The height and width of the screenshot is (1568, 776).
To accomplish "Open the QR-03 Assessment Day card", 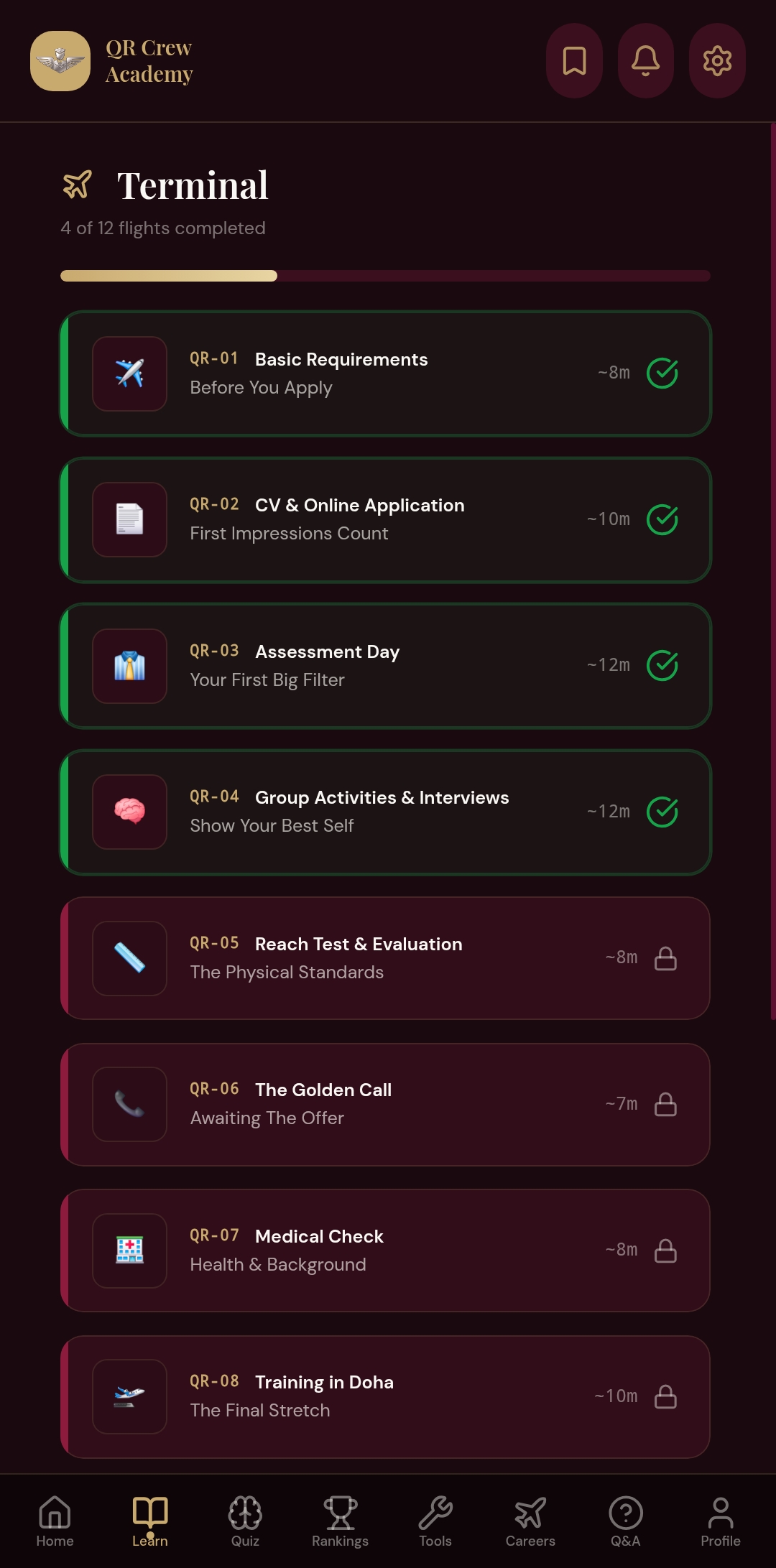I will tap(386, 666).
